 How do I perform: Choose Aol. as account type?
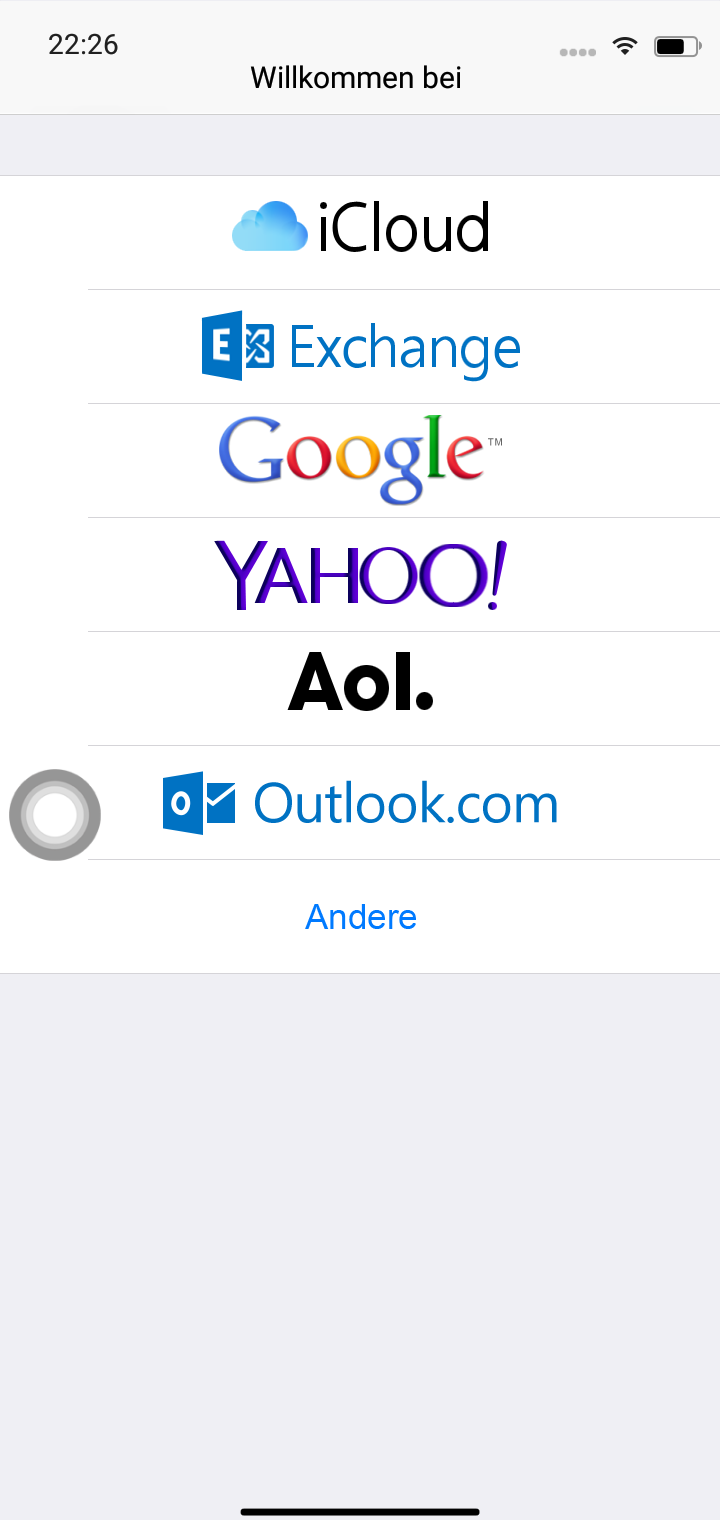(x=361, y=688)
